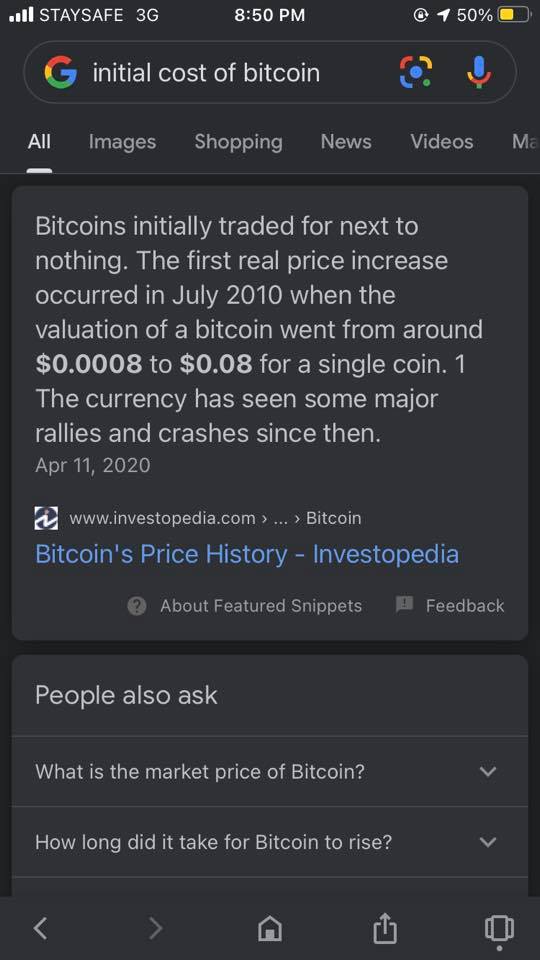The height and width of the screenshot is (960, 540).
Task: Expand "What is the market price of Bitcoin?"
Action: 269,771
